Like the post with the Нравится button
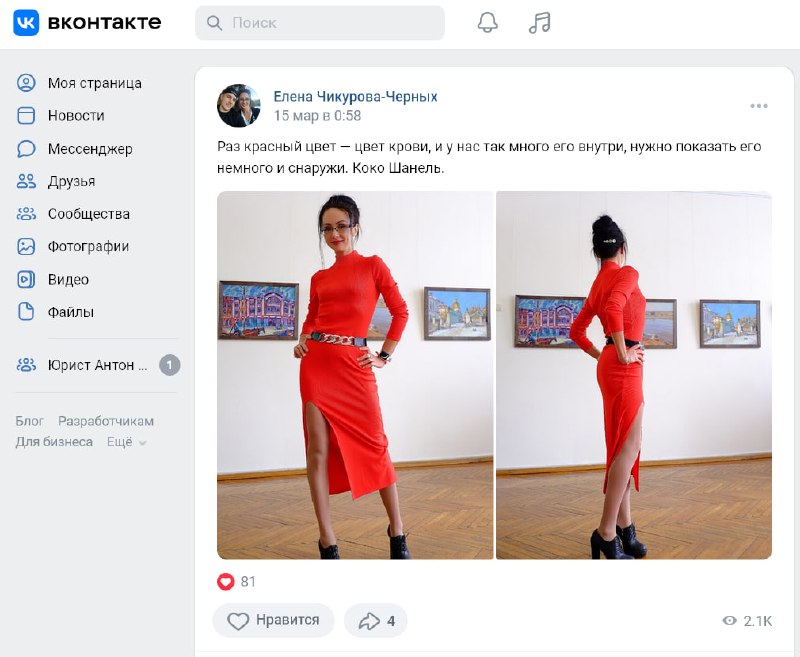 [273, 620]
